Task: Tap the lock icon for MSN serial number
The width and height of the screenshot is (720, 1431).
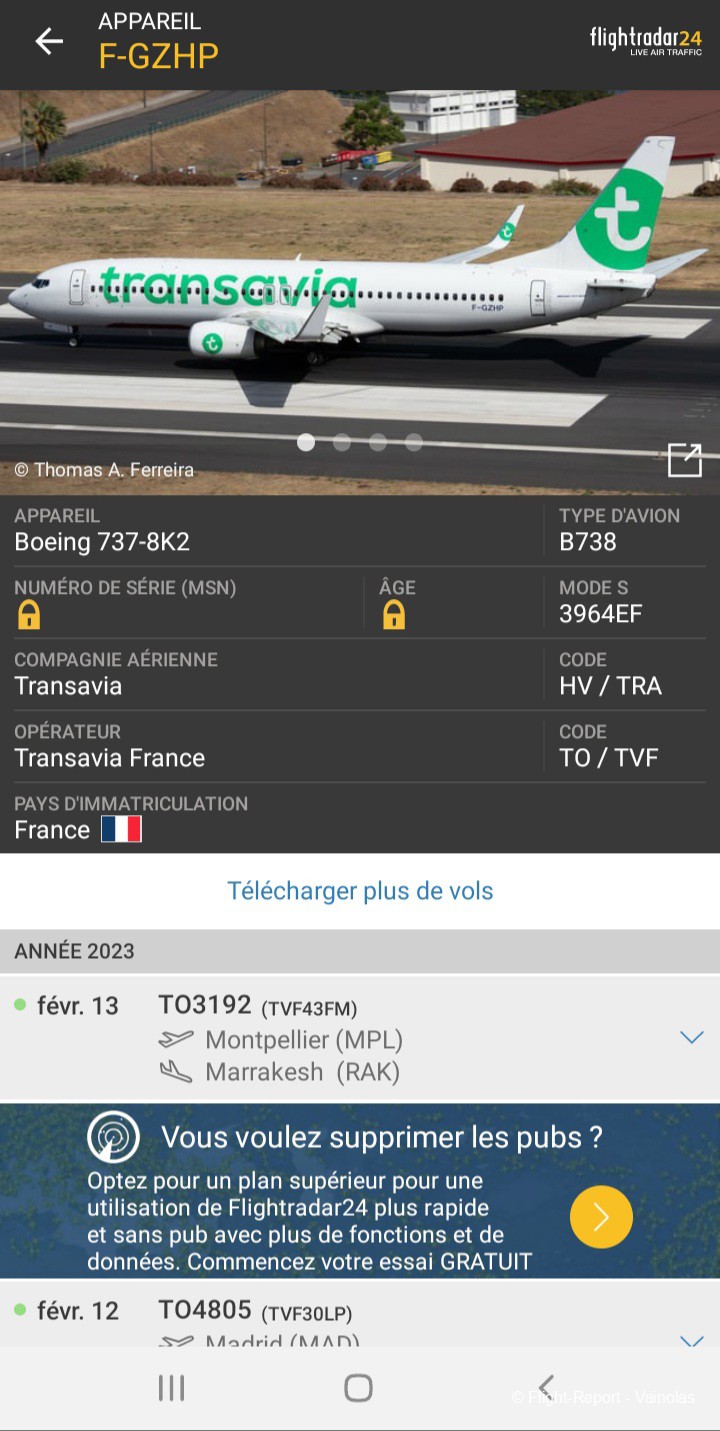Action: [x=29, y=615]
